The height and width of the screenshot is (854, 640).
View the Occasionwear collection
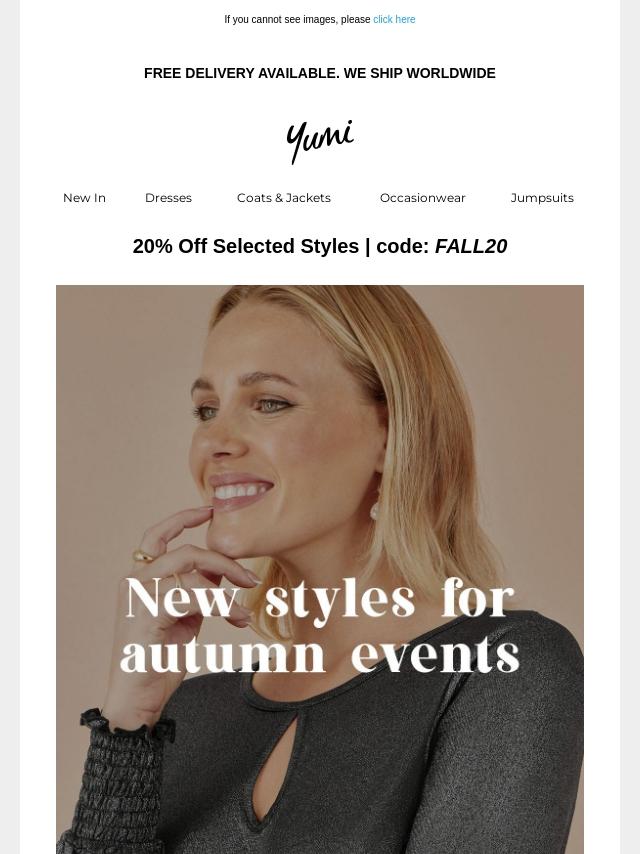[x=422, y=198]
